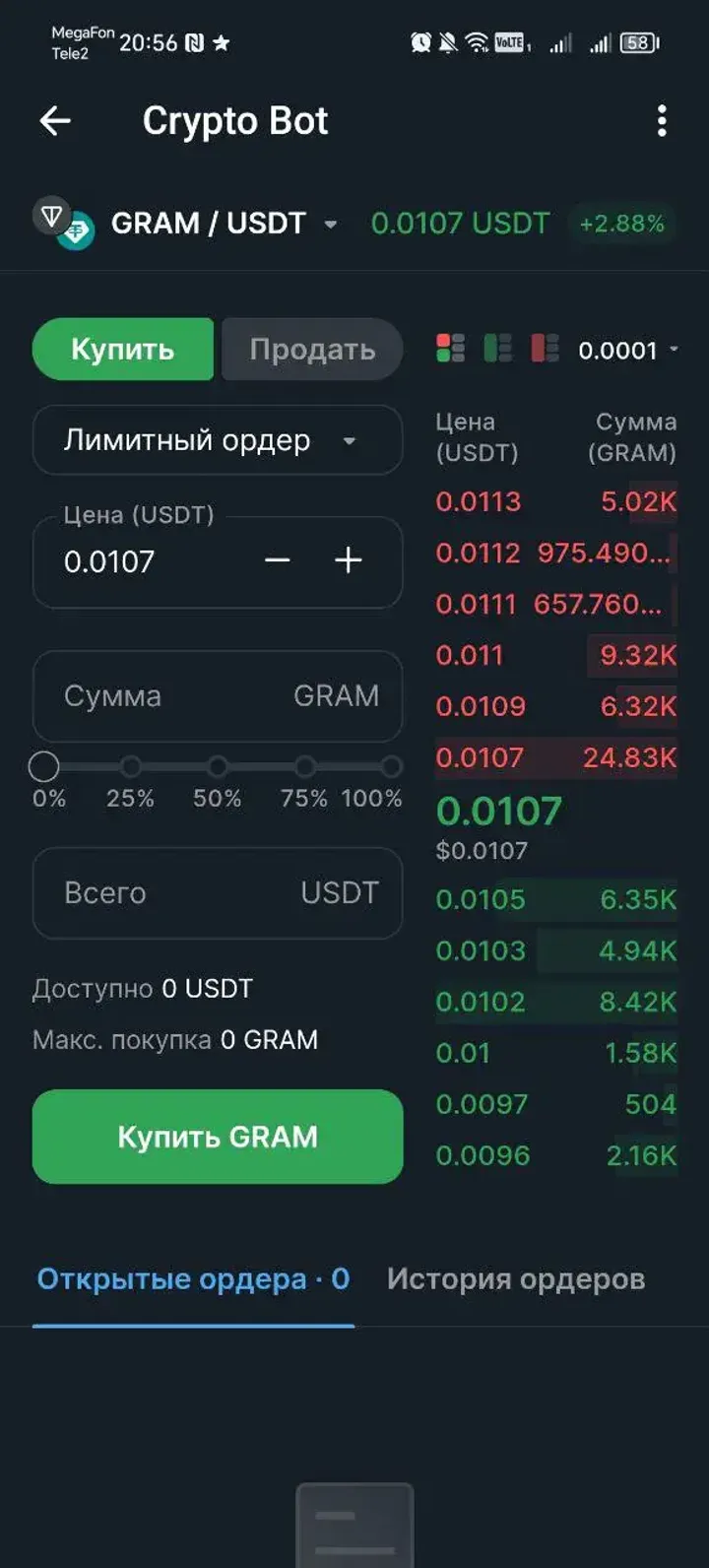Tap the Сумма GRAM input field
Viewport: 709px width, 1568px height.
pos(217,696)
